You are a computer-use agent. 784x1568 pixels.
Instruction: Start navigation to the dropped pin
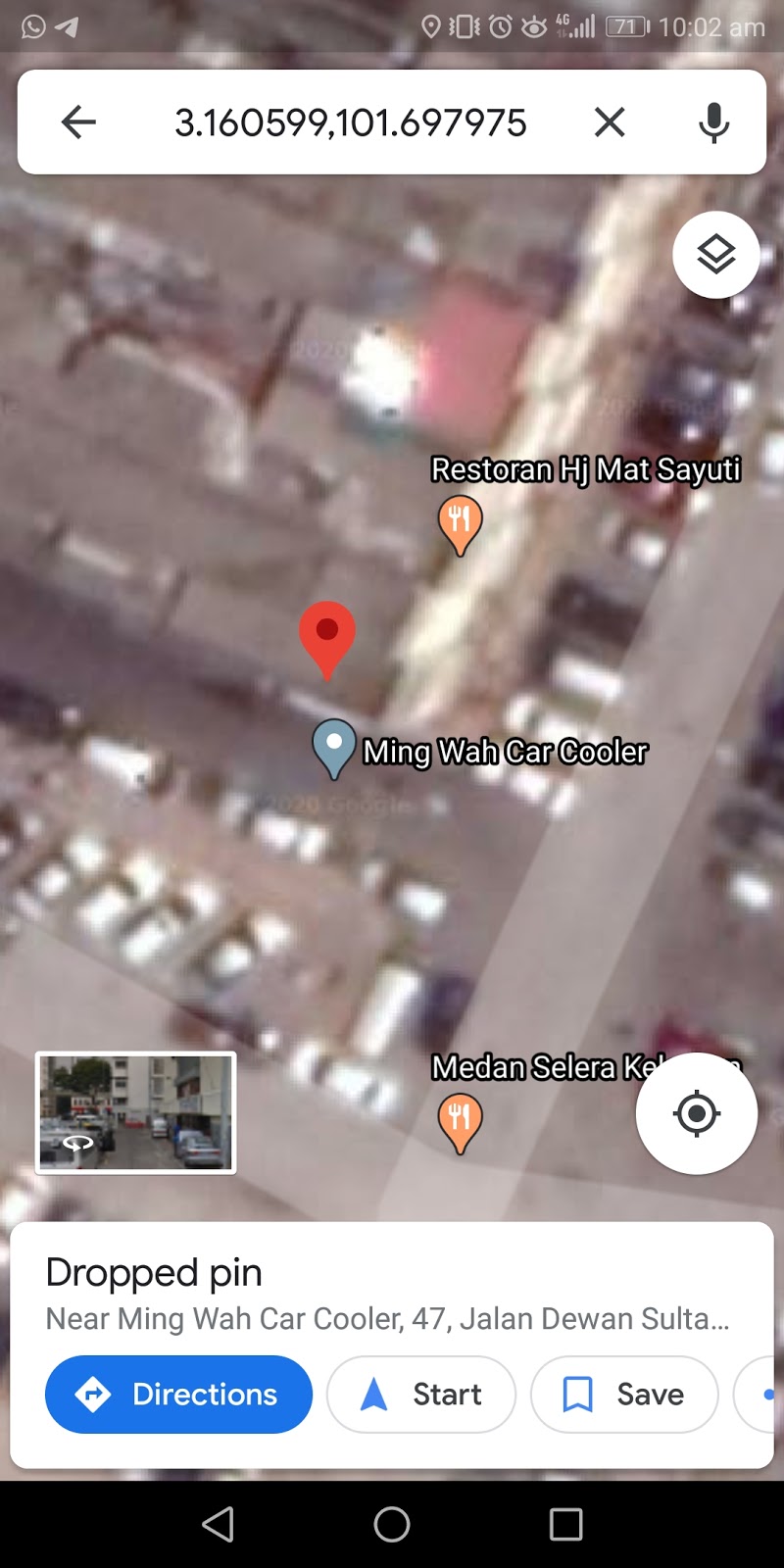coord(421,1394)
